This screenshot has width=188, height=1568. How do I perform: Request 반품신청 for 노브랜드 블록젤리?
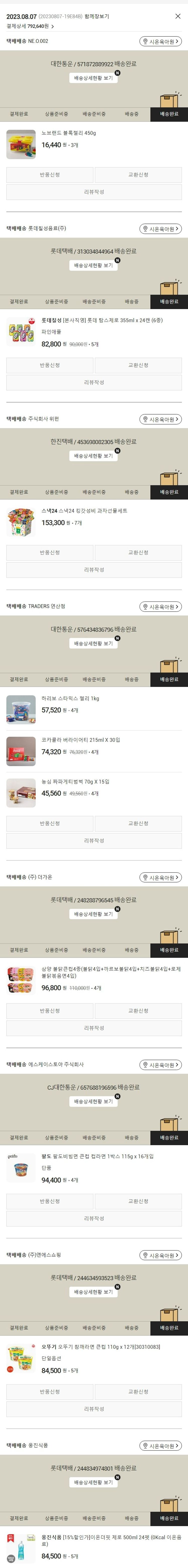tap(50, 175)
